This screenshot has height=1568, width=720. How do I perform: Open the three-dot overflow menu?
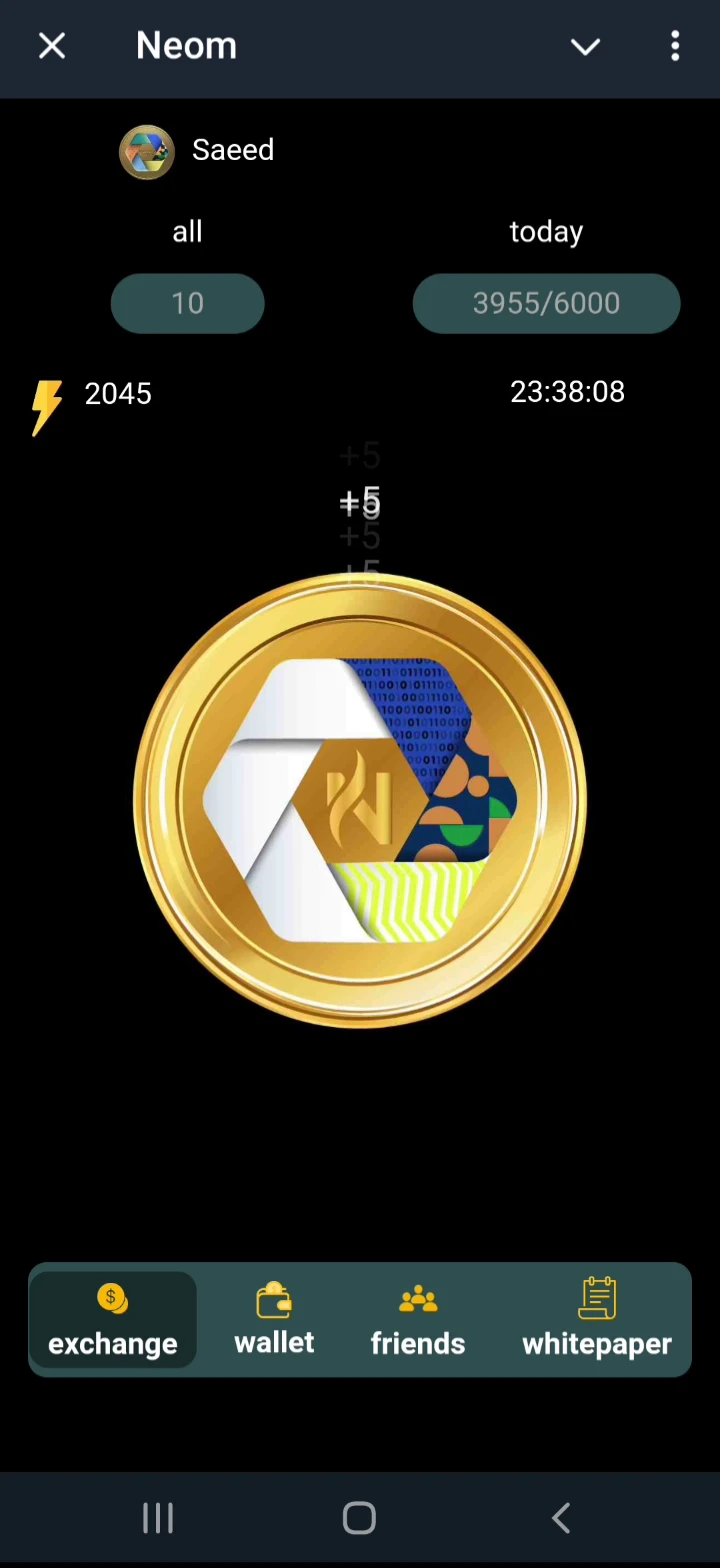tap(675, 46)
